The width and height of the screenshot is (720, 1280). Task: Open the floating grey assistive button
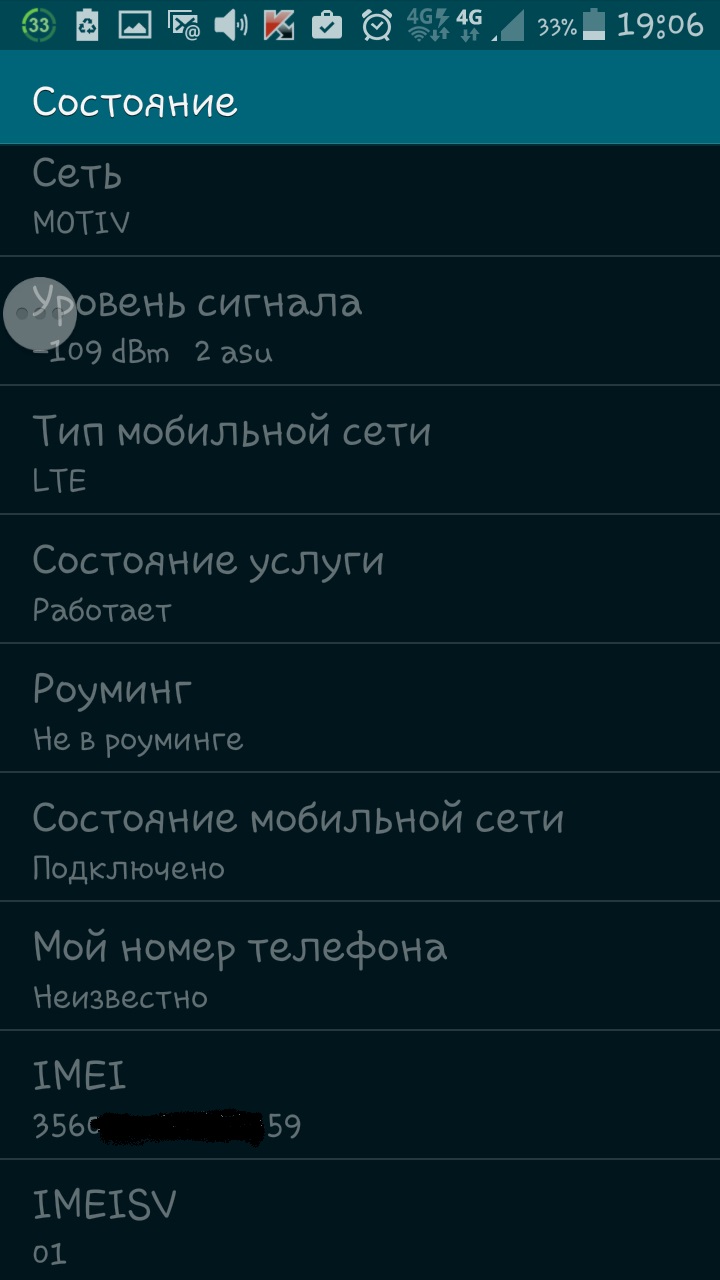[40, 314]
